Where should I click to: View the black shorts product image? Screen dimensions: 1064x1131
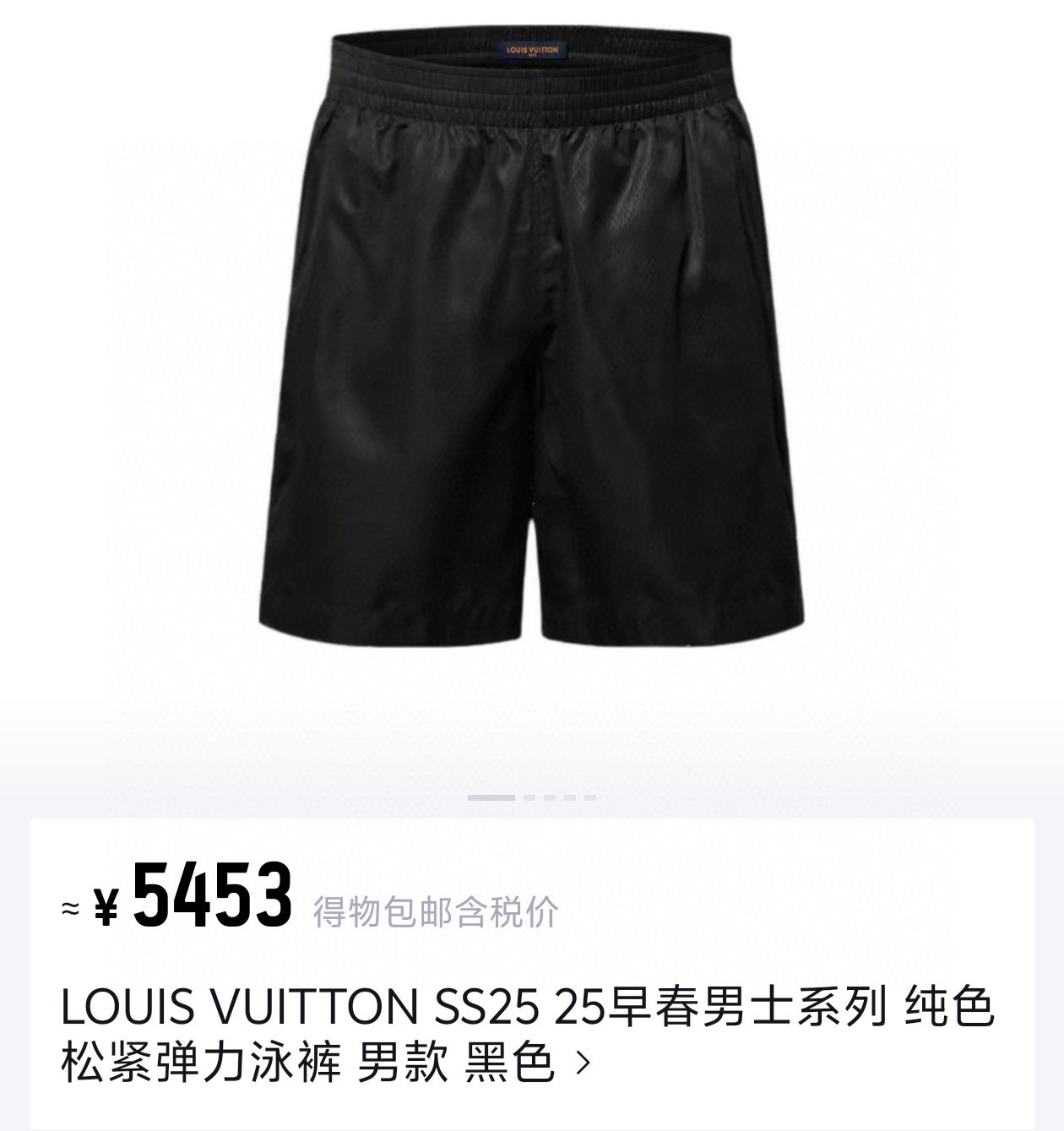point(532,338)
